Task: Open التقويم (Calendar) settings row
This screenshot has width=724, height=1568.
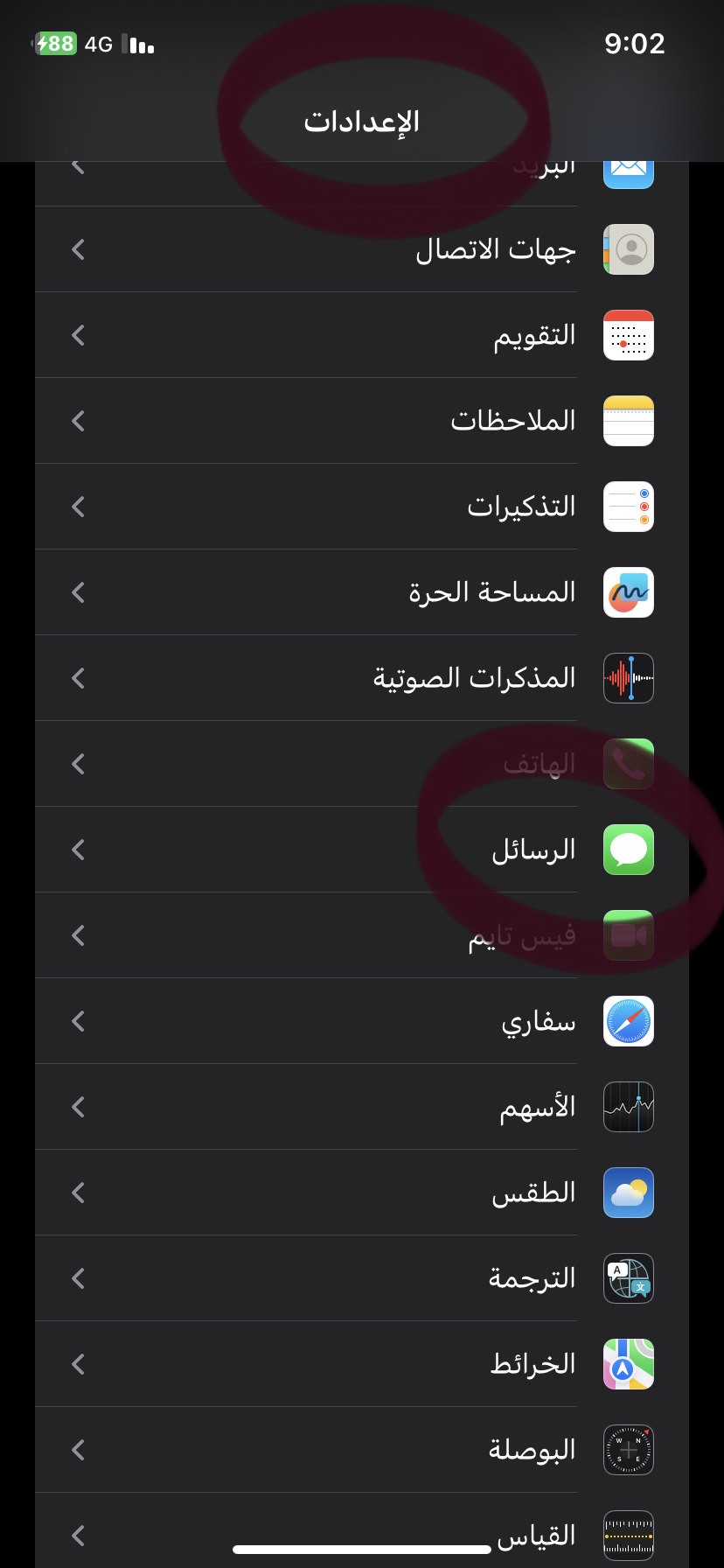Action: (x=362, y=335)
